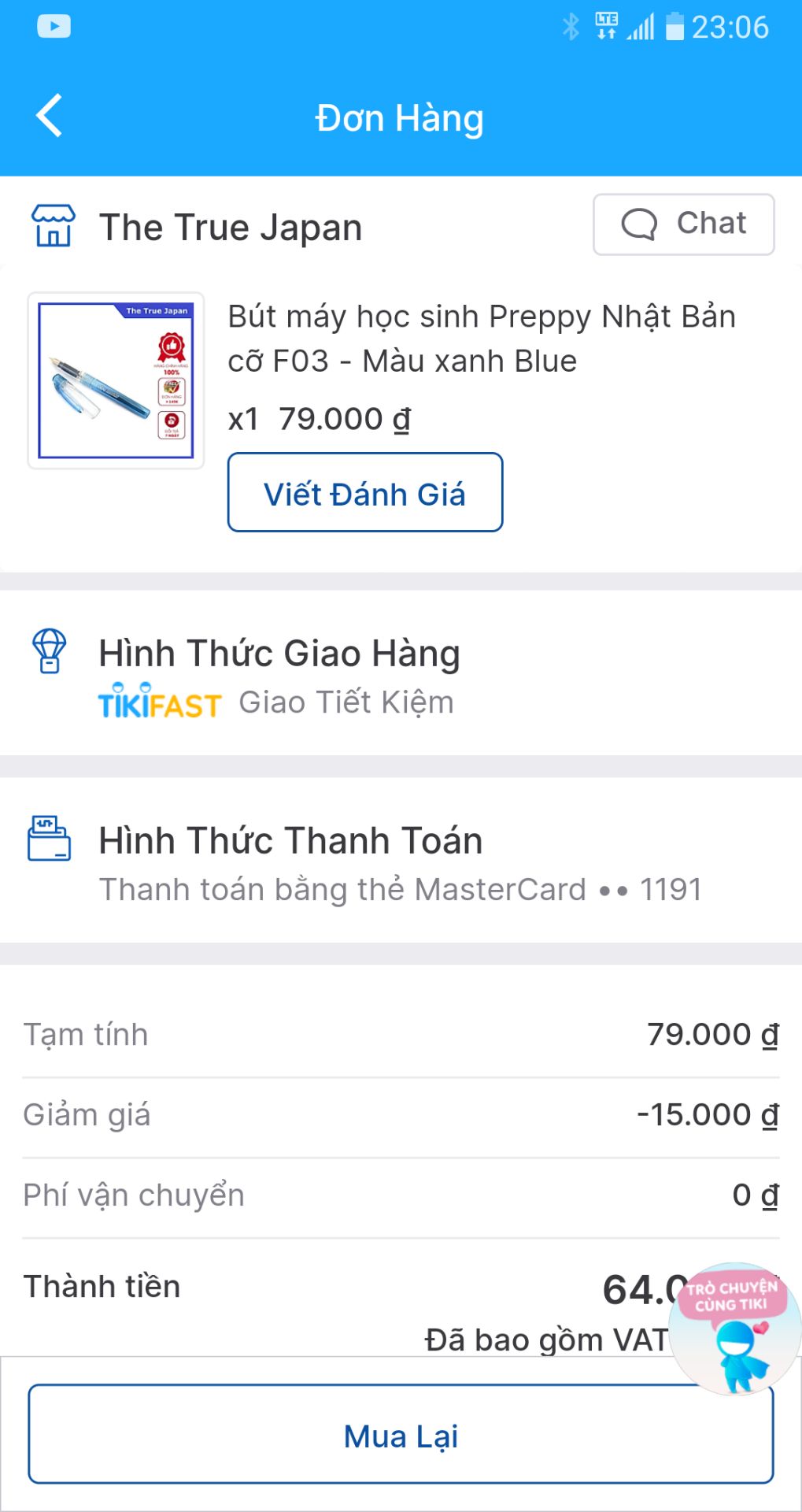
Task: Click the parachute delivery icon for Hình Thức Giao Hàng
Action: [50, 653]
